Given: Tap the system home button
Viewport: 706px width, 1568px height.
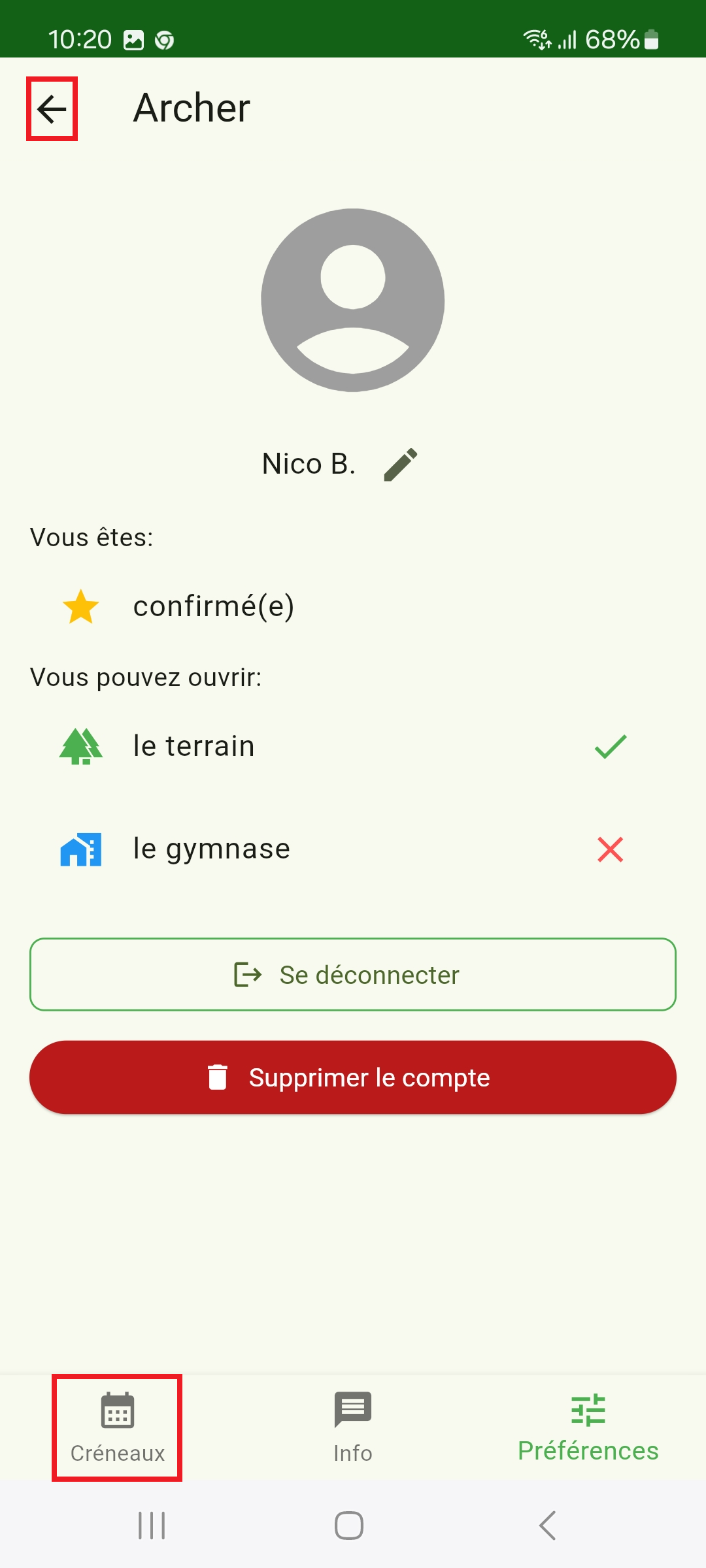Looking at the screenshot, I should [x=349, y=1526].
